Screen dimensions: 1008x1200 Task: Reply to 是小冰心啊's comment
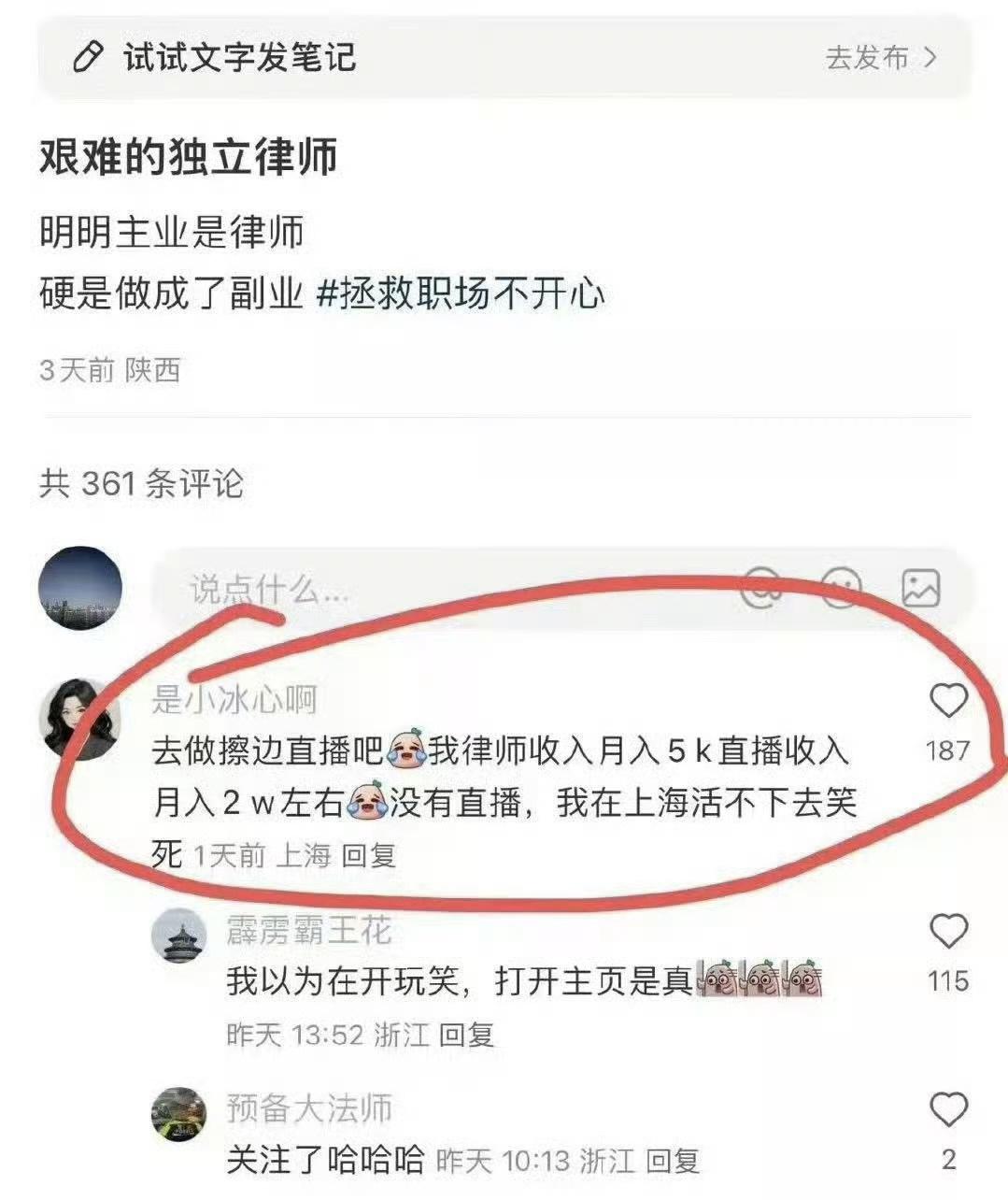369,855
